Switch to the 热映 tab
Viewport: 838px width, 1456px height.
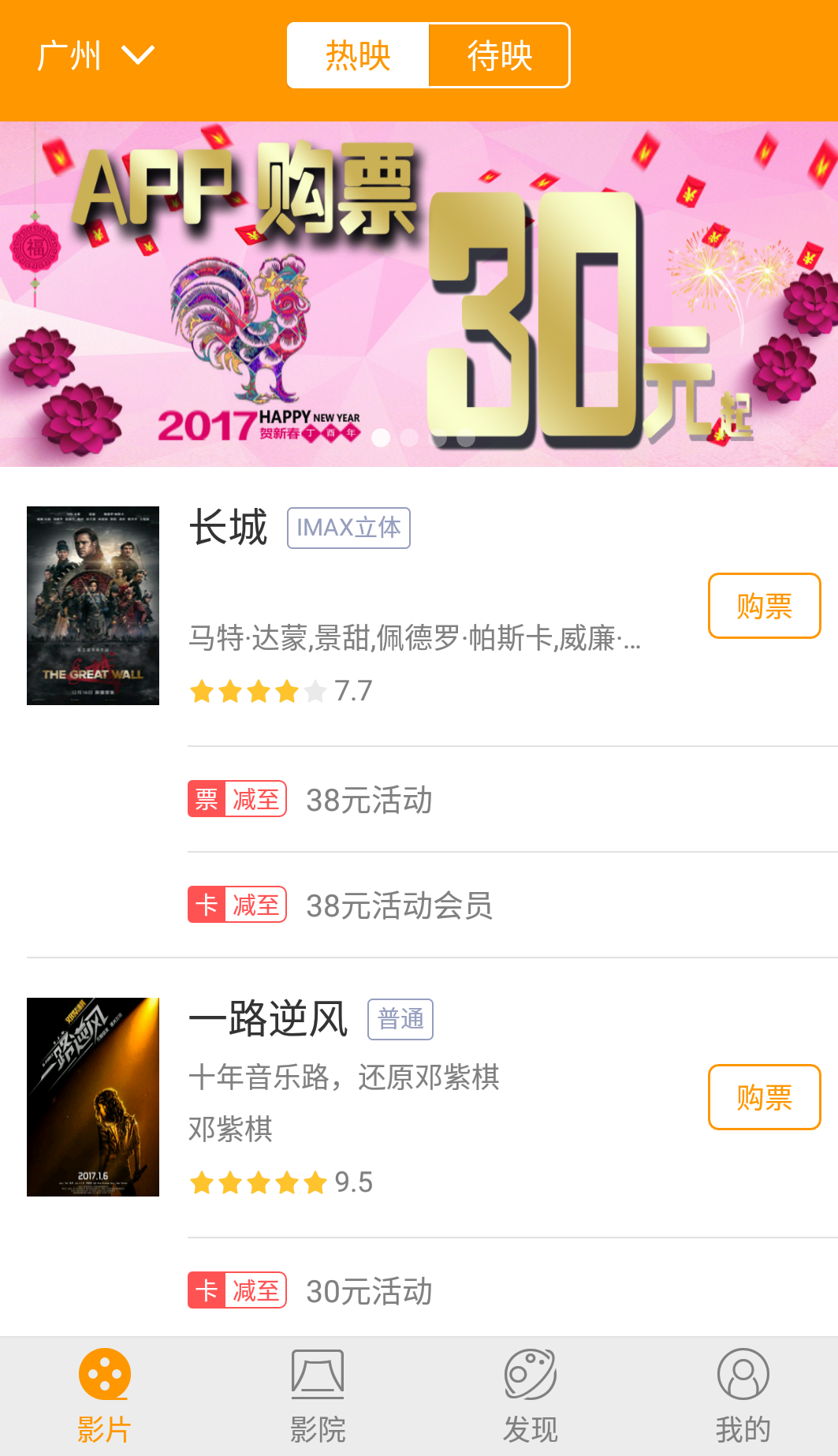358,56
